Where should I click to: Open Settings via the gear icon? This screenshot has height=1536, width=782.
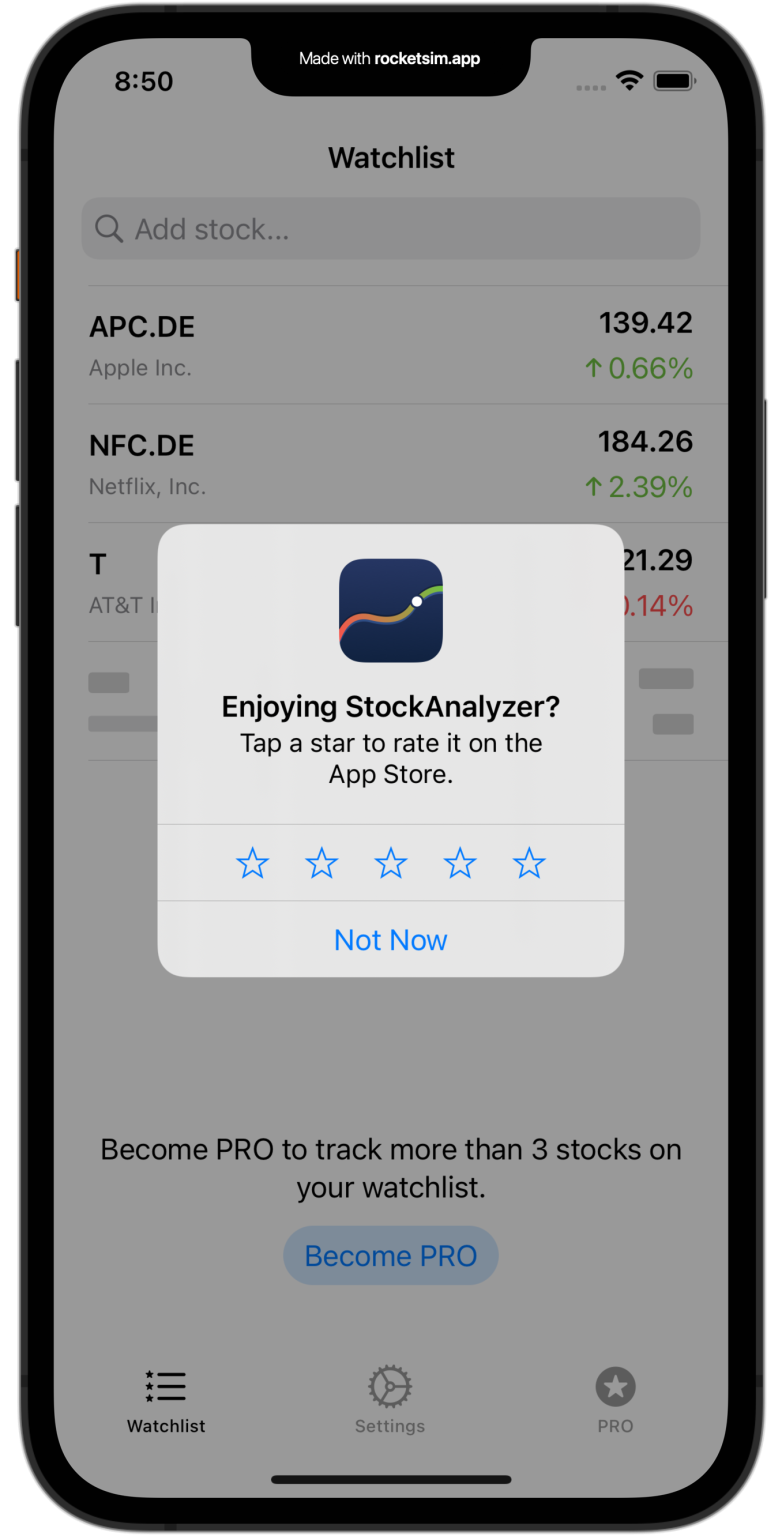(390, 1386)
